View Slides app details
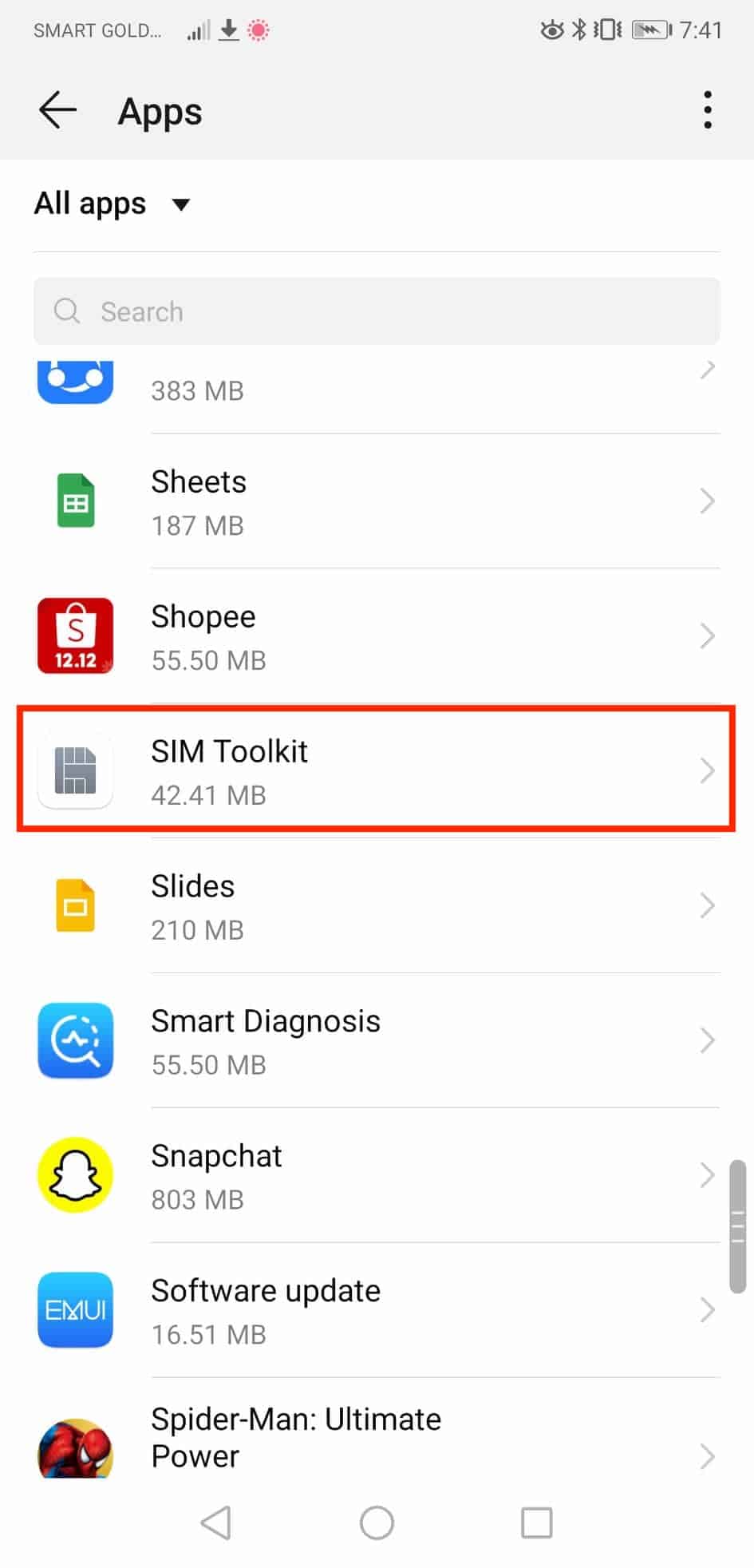Image resolution: width=754 pixels, height=1568 pixels. click(x=377, y=907)
